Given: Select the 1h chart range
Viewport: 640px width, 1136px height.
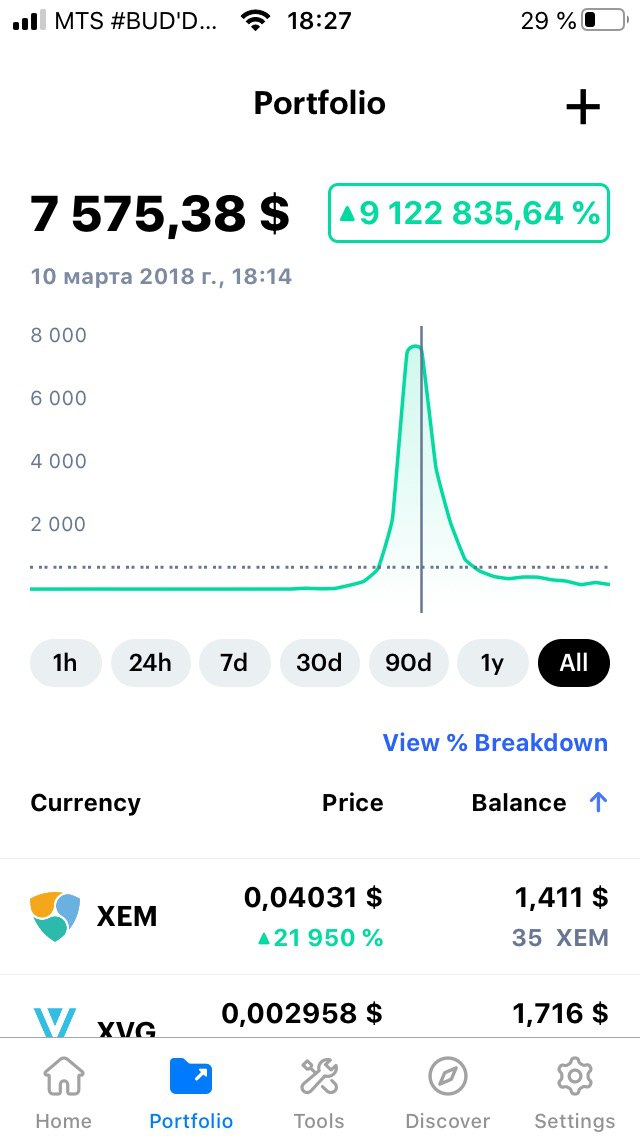Looking at the screenshot, I should coord(65,663).
